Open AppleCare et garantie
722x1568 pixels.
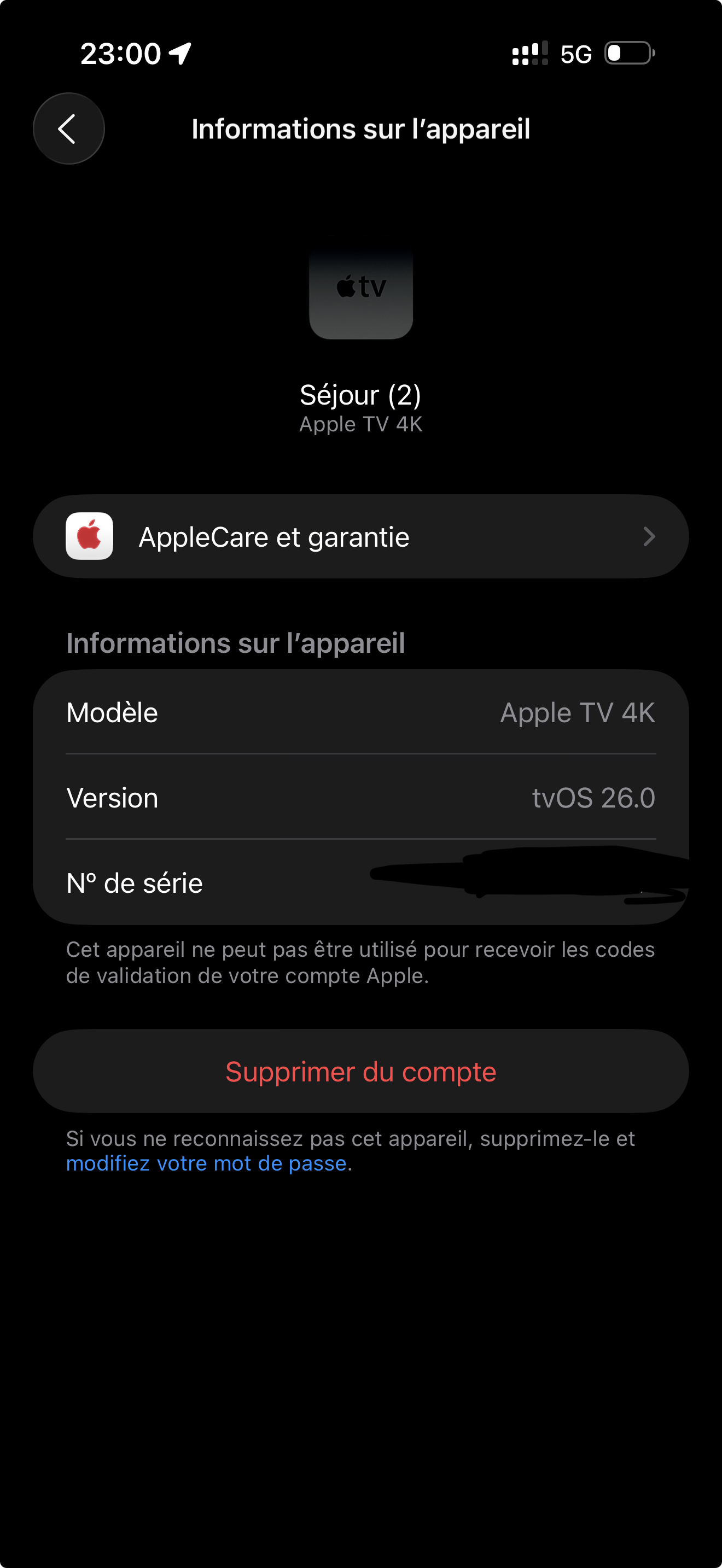[x=360, y=536]
